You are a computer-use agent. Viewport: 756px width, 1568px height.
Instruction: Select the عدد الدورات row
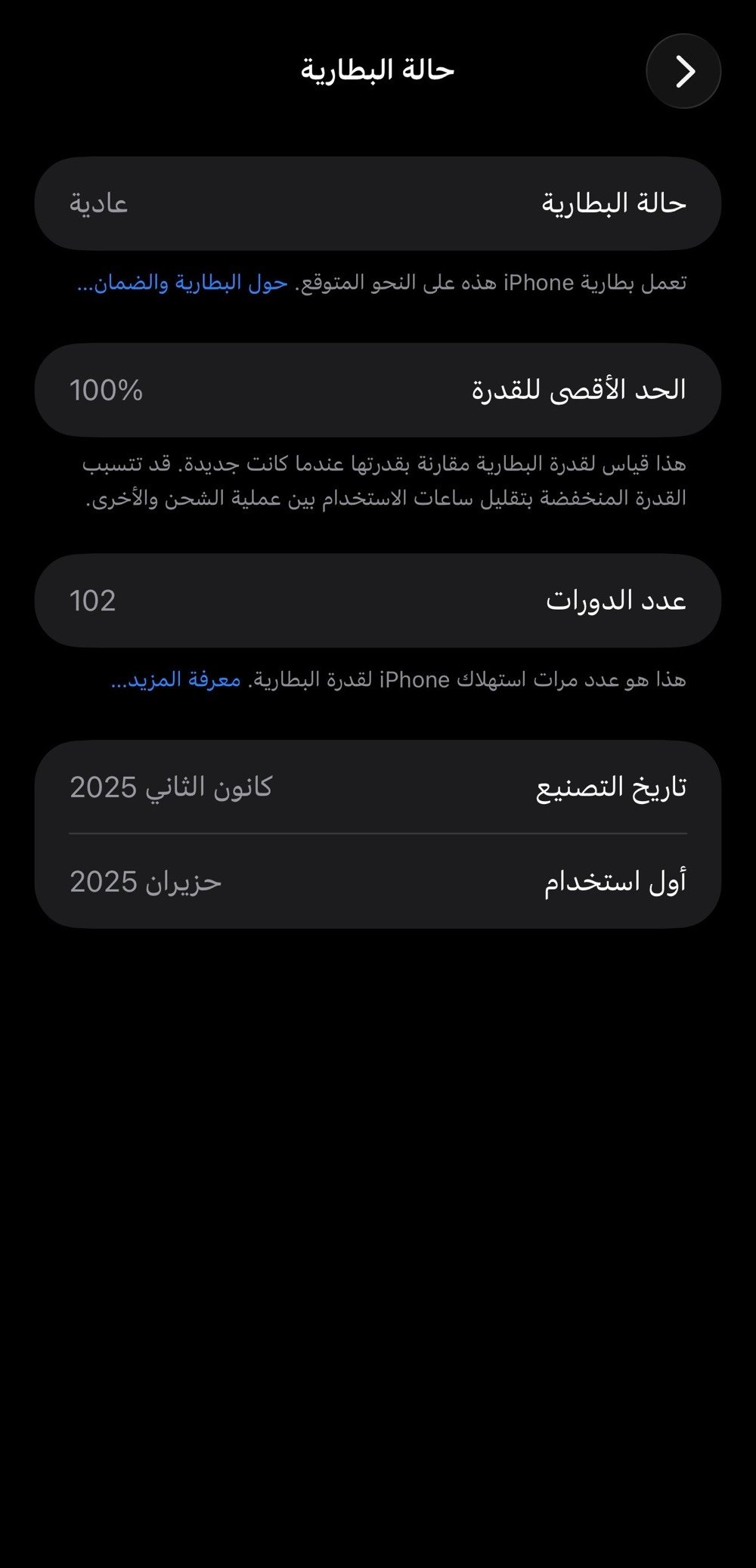[x=378, y=599]
